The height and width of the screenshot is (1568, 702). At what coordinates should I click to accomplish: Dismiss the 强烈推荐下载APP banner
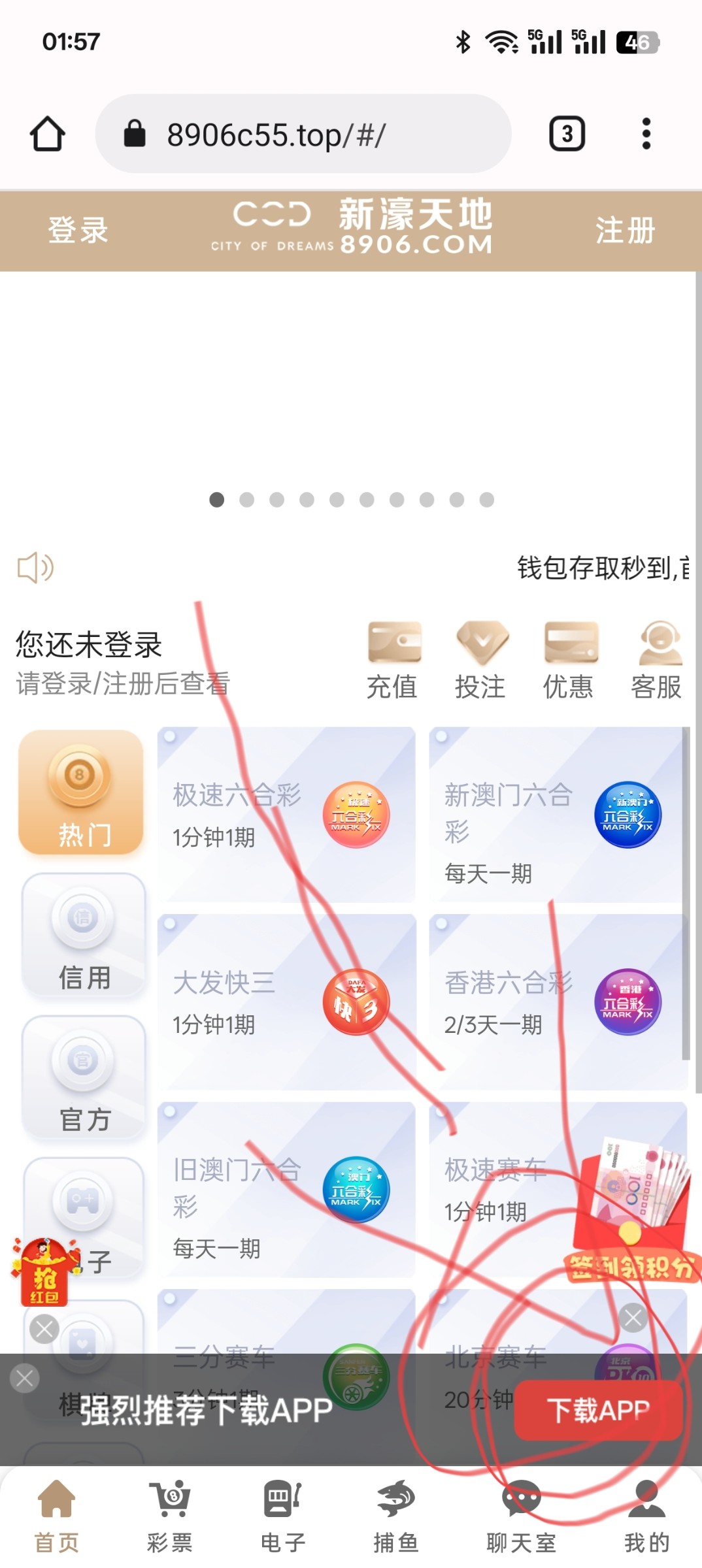(x=25, y=1379)
